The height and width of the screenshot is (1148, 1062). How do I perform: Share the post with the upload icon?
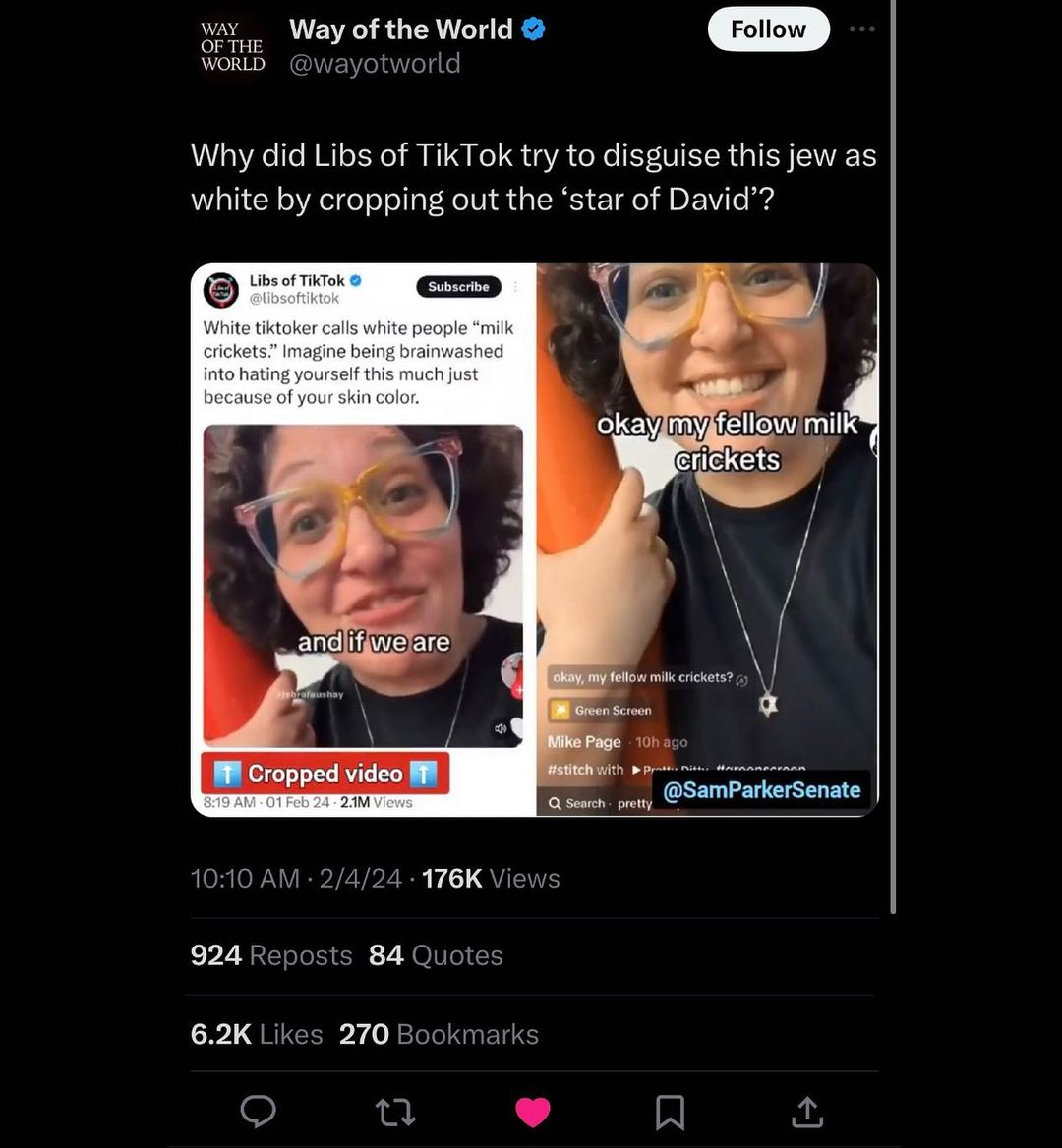pos(806,1112)
